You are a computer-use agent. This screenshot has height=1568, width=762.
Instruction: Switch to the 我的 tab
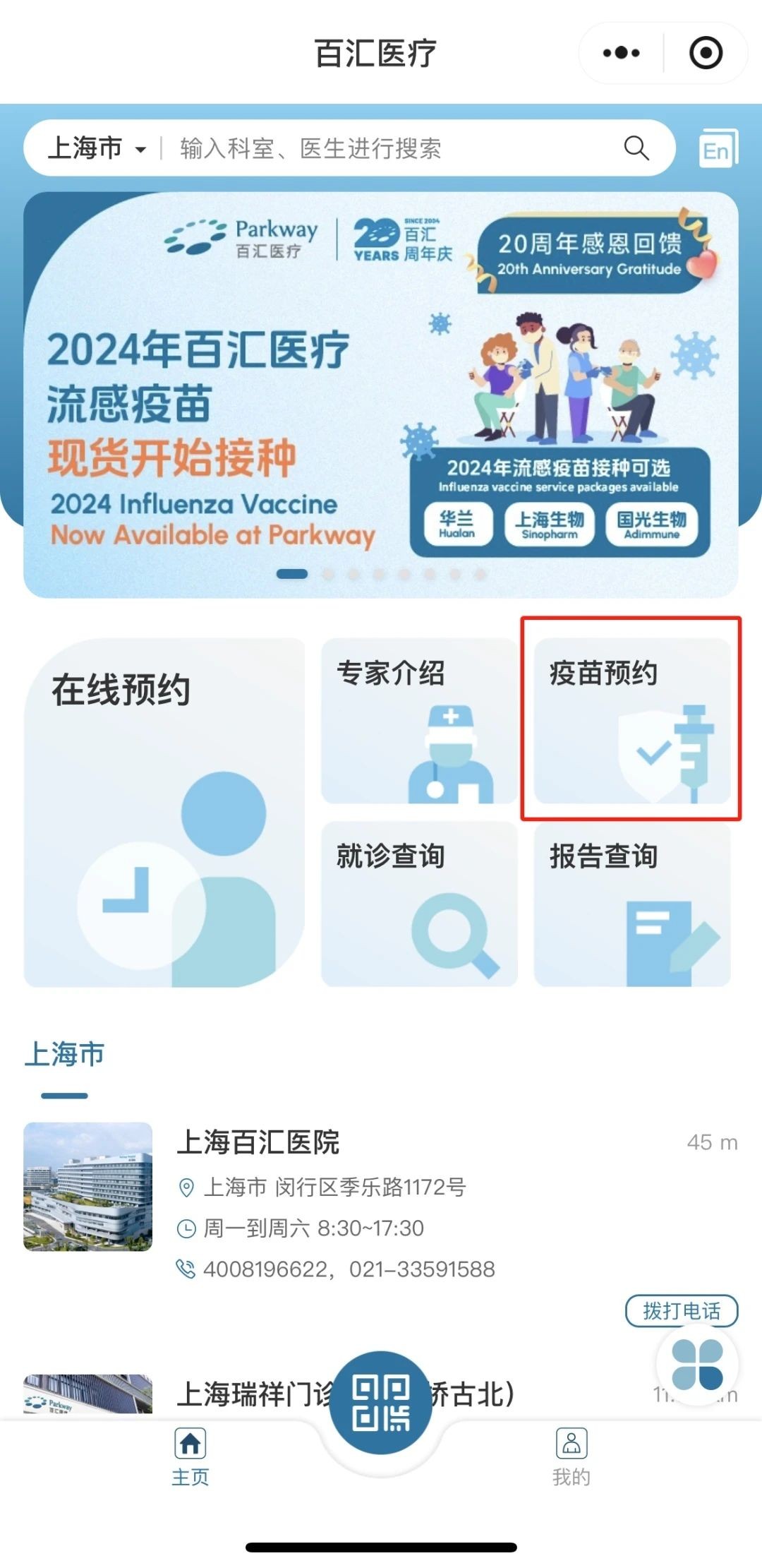coord(571,1456)
